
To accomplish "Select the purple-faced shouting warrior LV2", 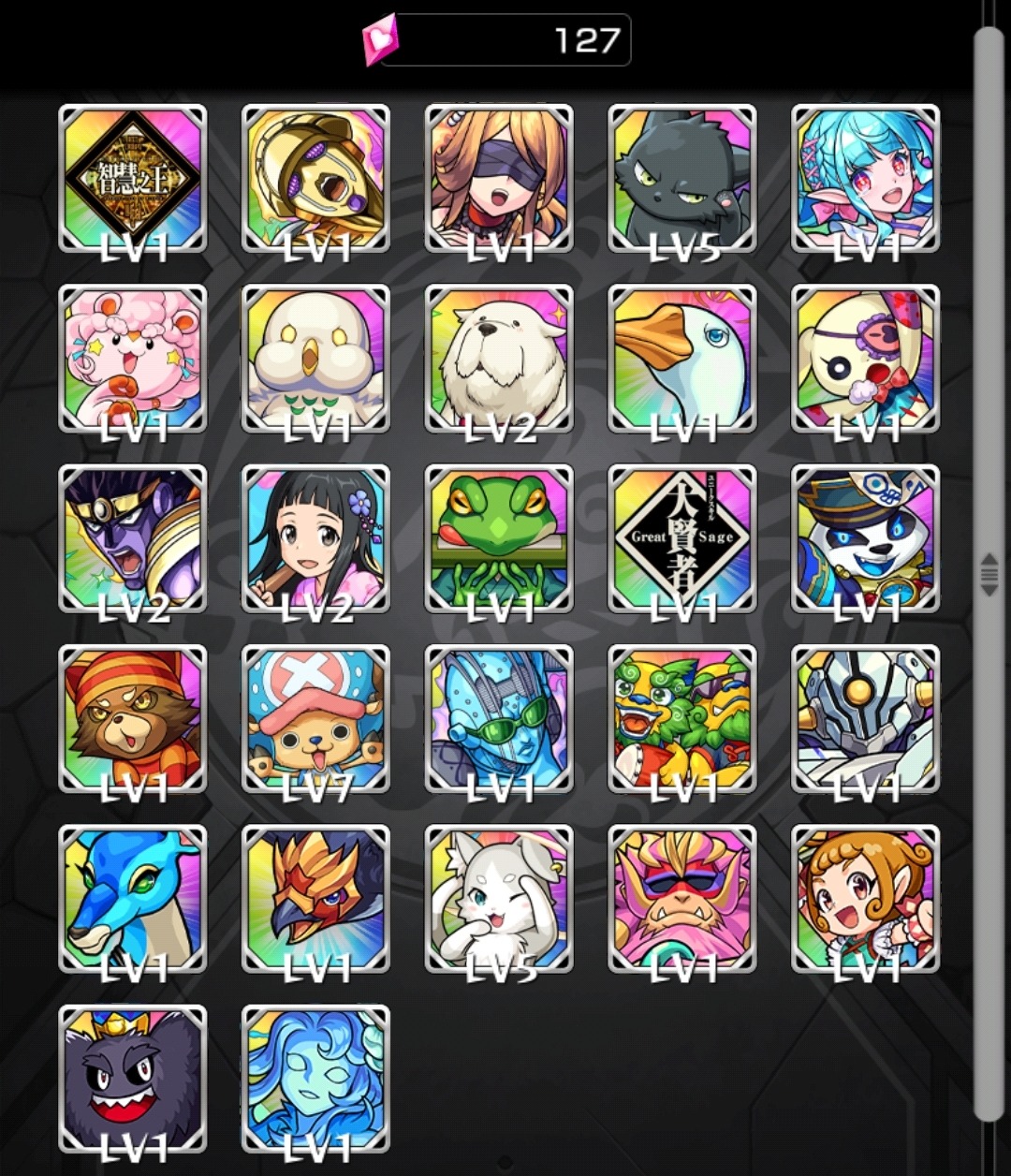I will pyautogui.click(x=132, y=538).
